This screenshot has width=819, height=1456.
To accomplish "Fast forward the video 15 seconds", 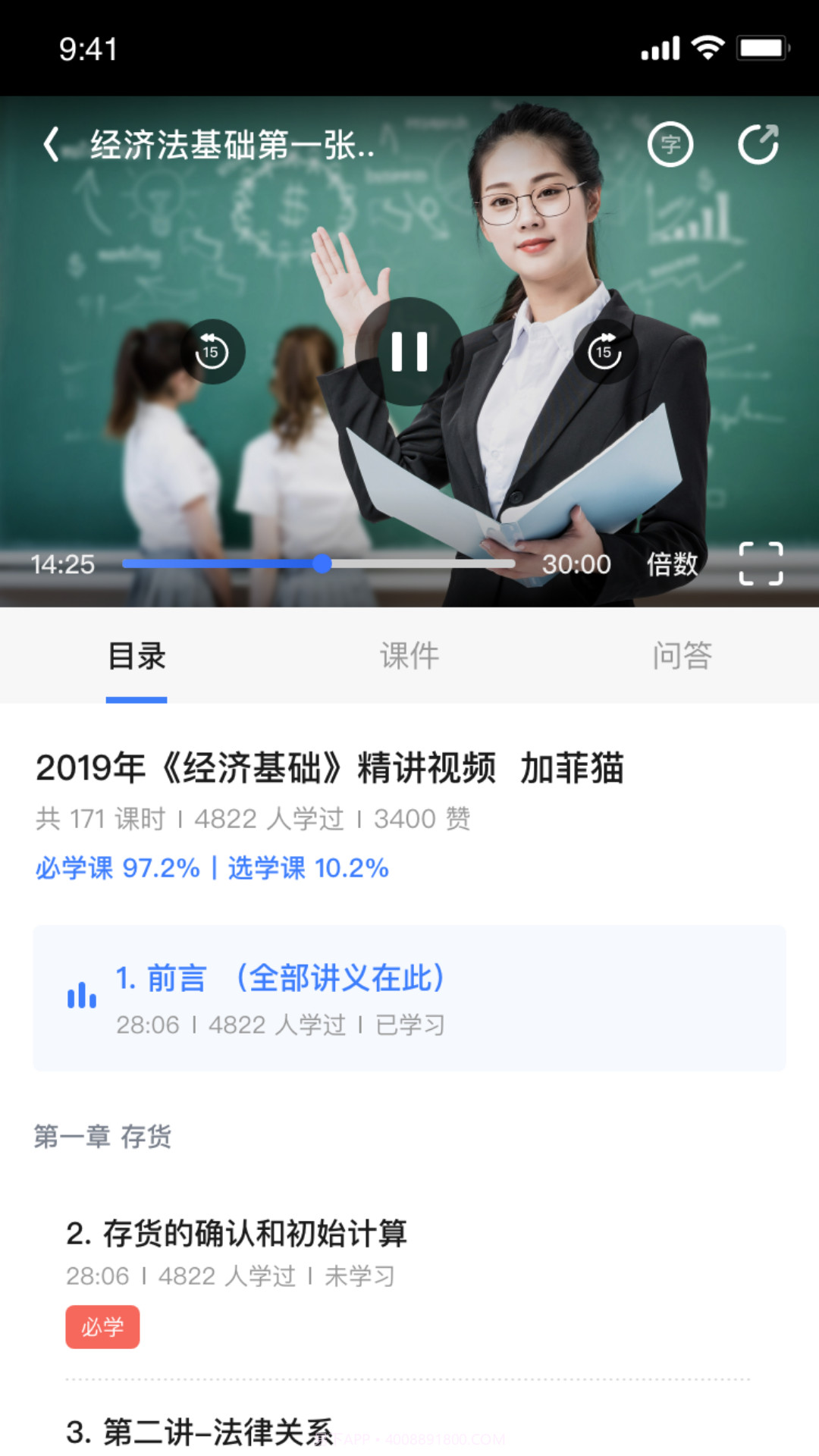I will point(604,351).
